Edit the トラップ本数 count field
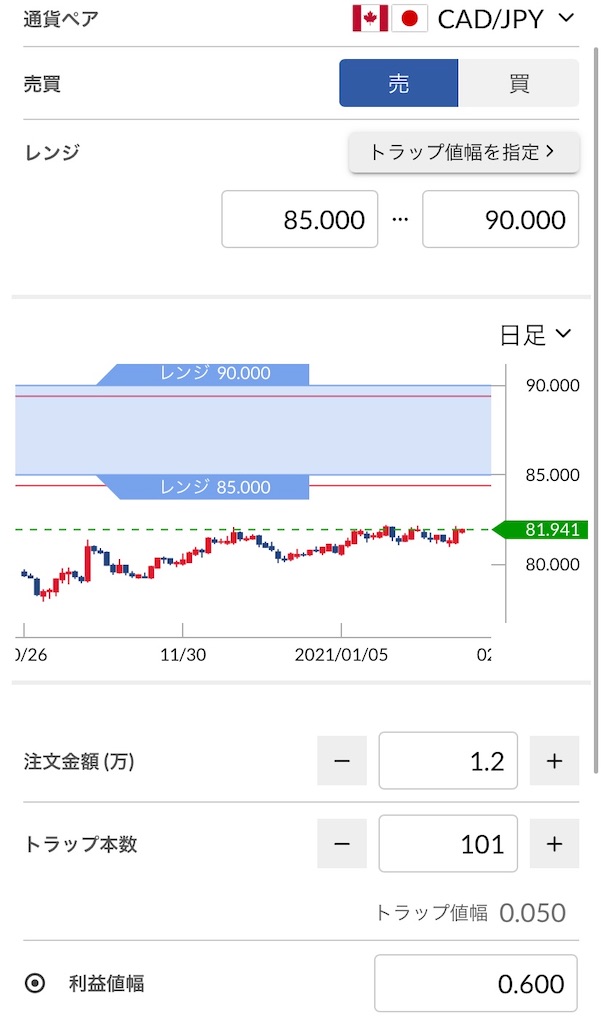 pos(448,844)
